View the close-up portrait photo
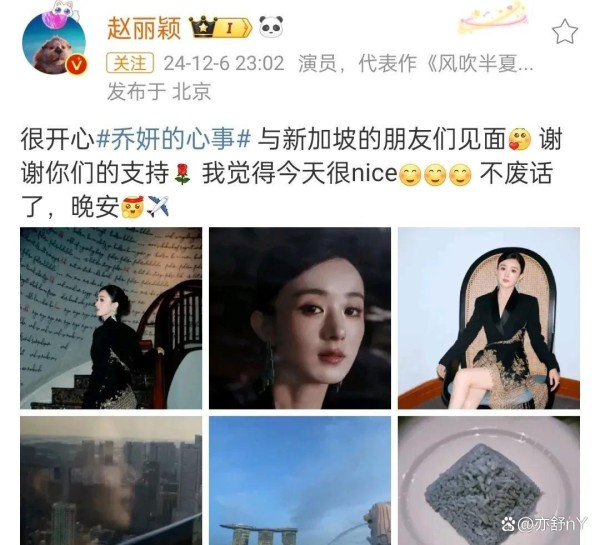 coord(299,318)
